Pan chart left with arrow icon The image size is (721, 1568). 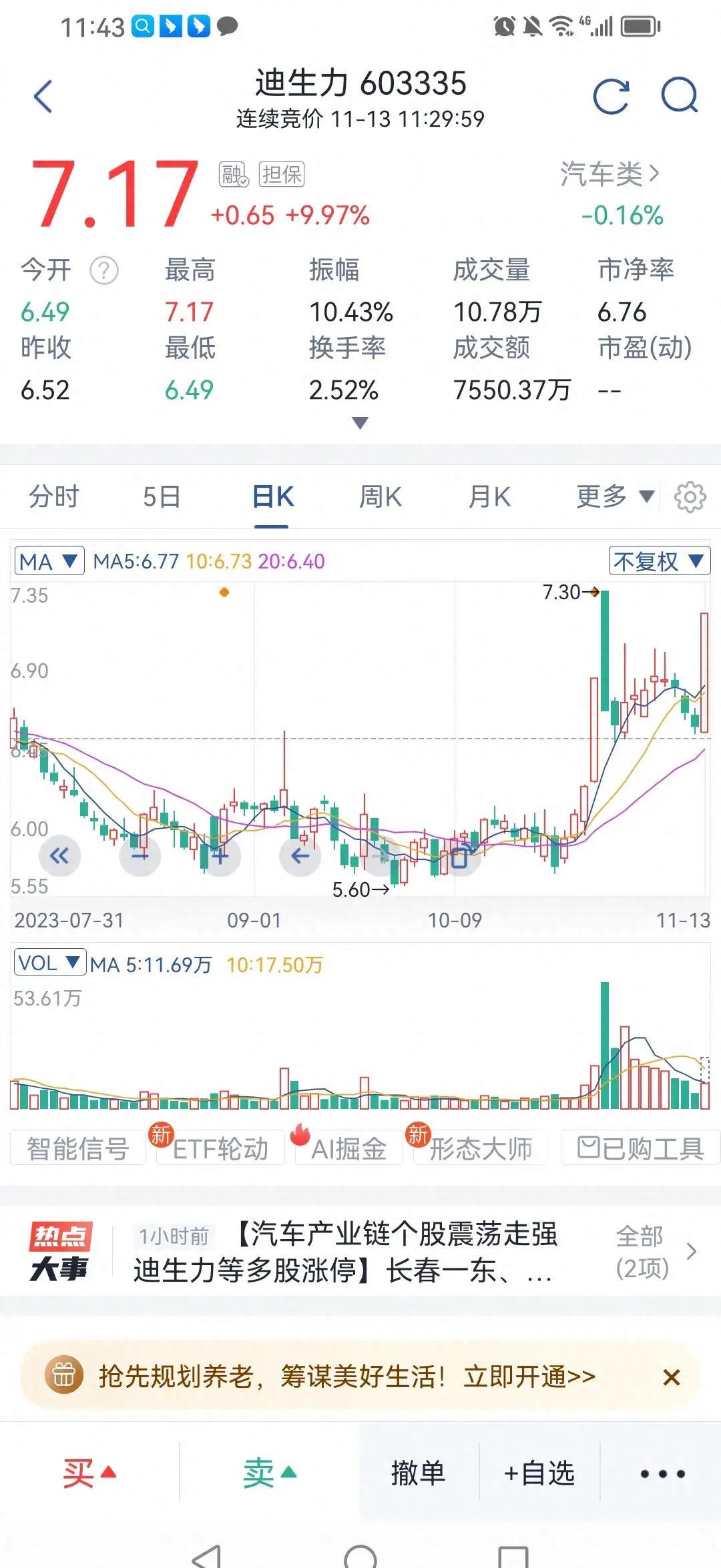pos(300,856)
